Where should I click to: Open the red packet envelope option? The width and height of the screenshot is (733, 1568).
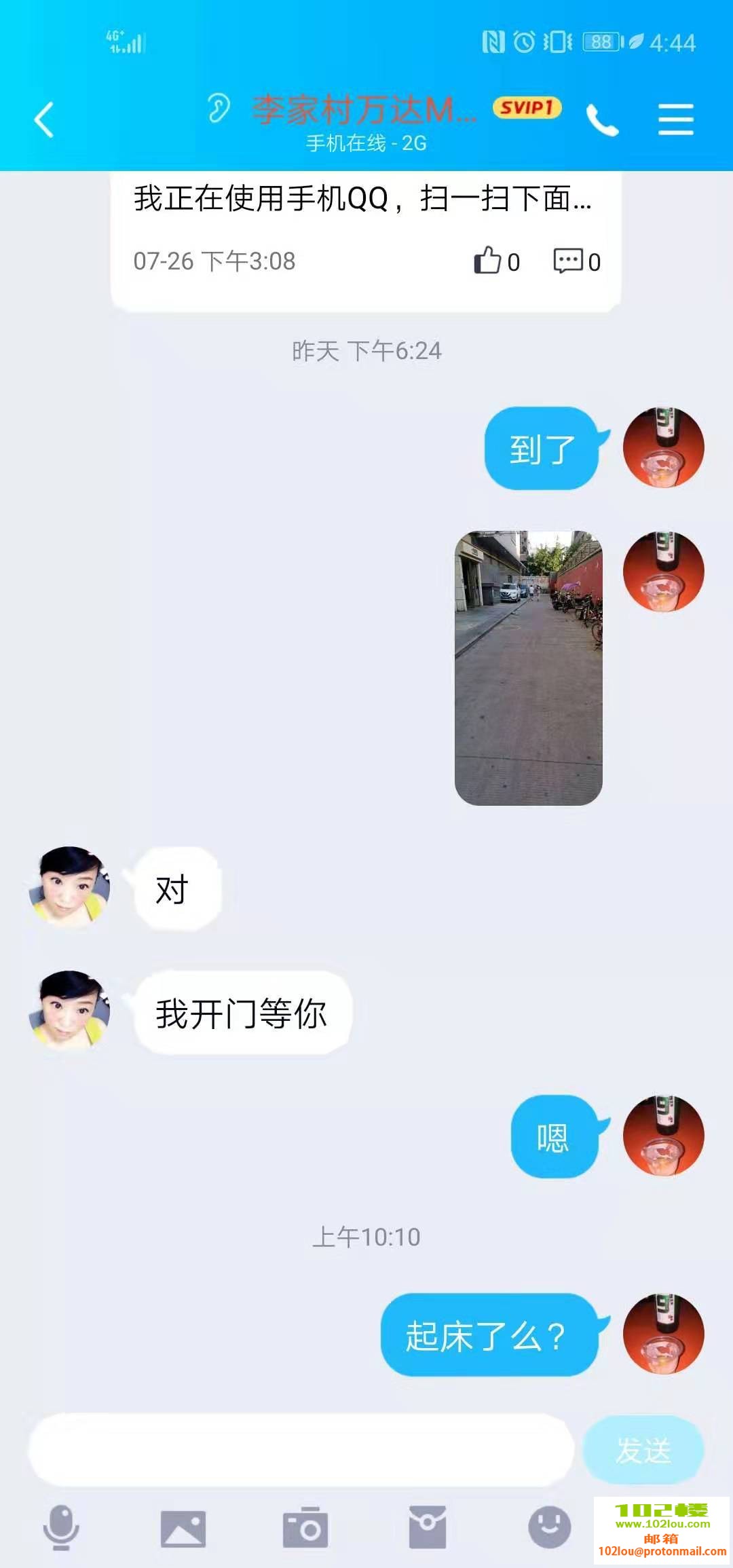[x=428, y=1529]
